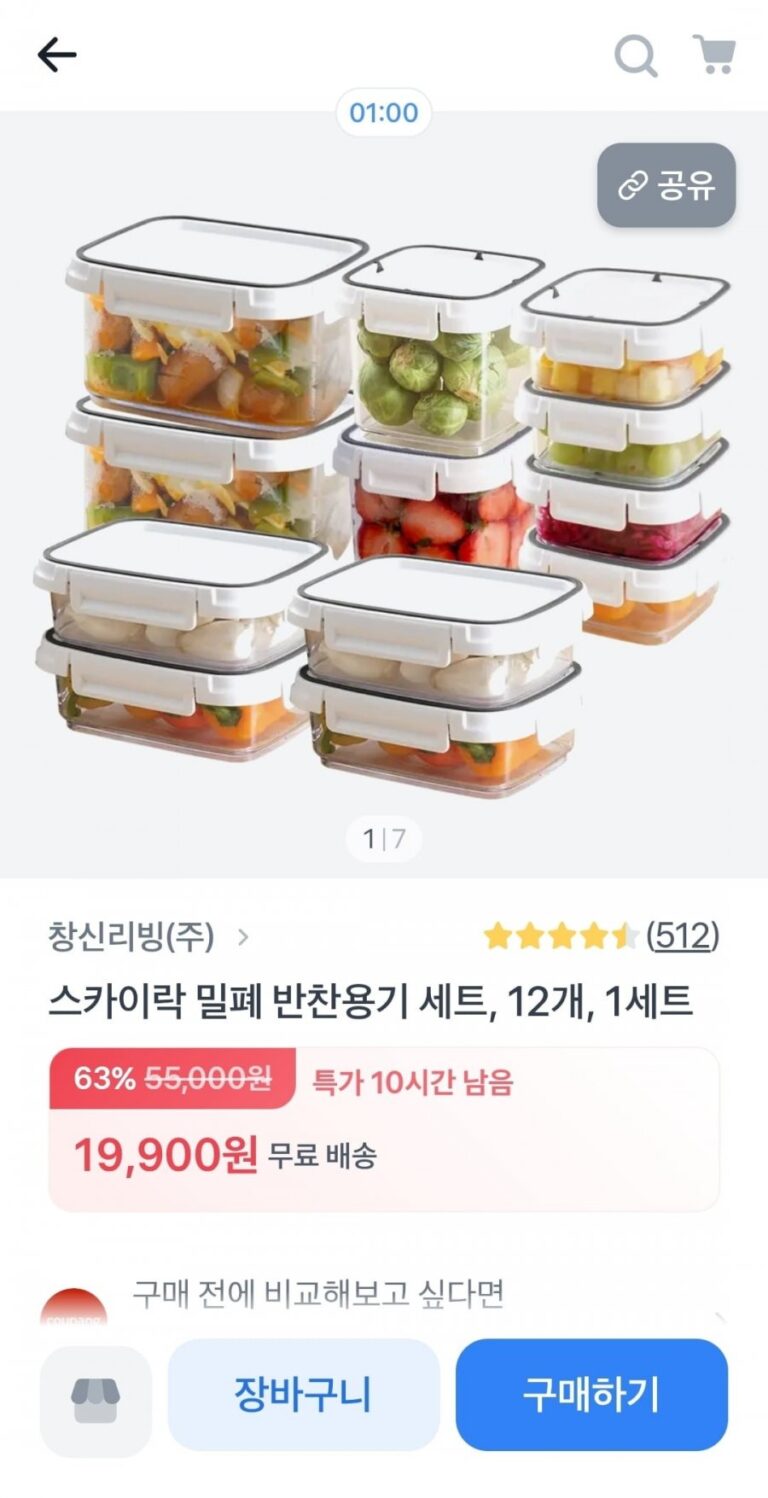This screenshot has width=768, height=1498.
Task: Share this product via 공유
Action: 666,185
